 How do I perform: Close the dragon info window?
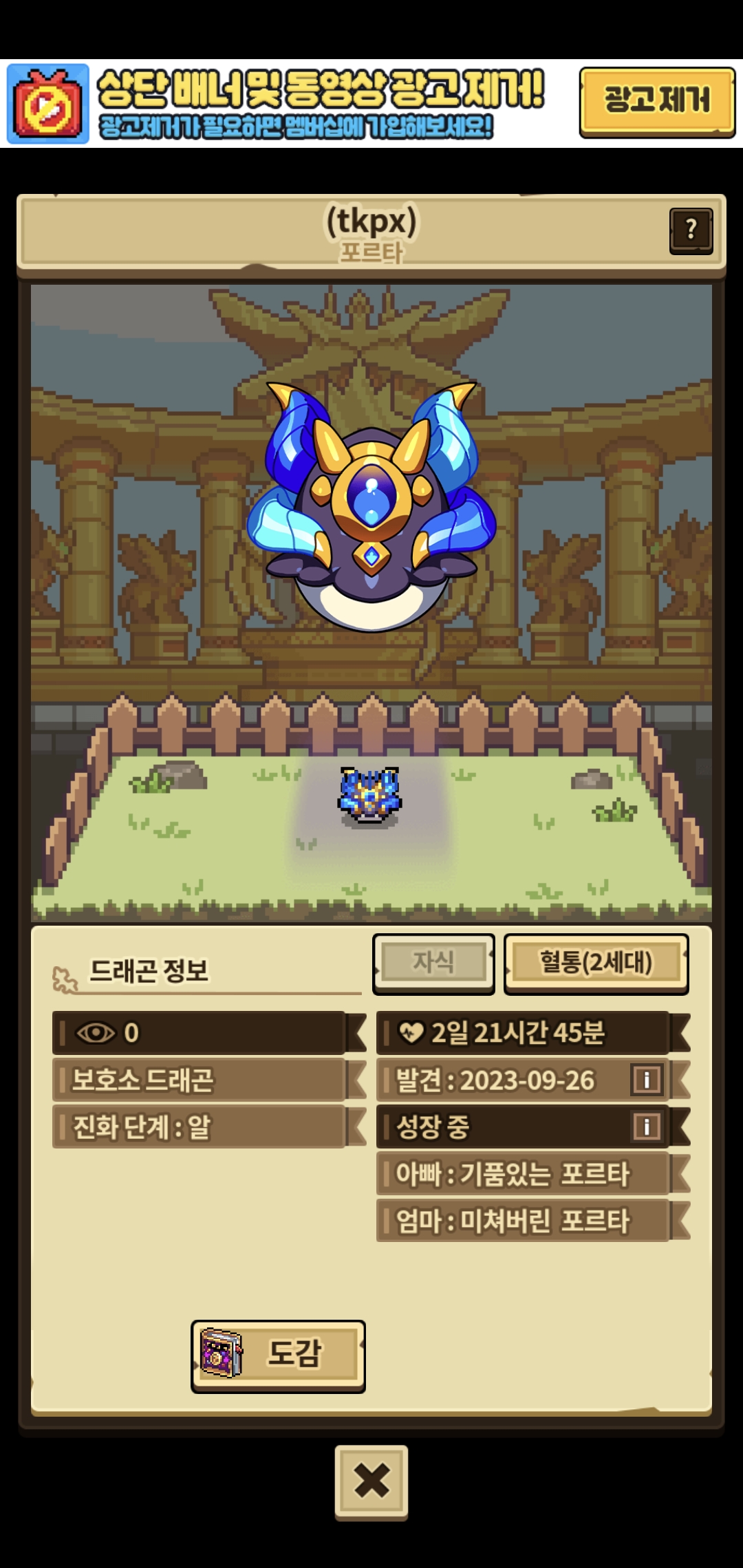371,1481
